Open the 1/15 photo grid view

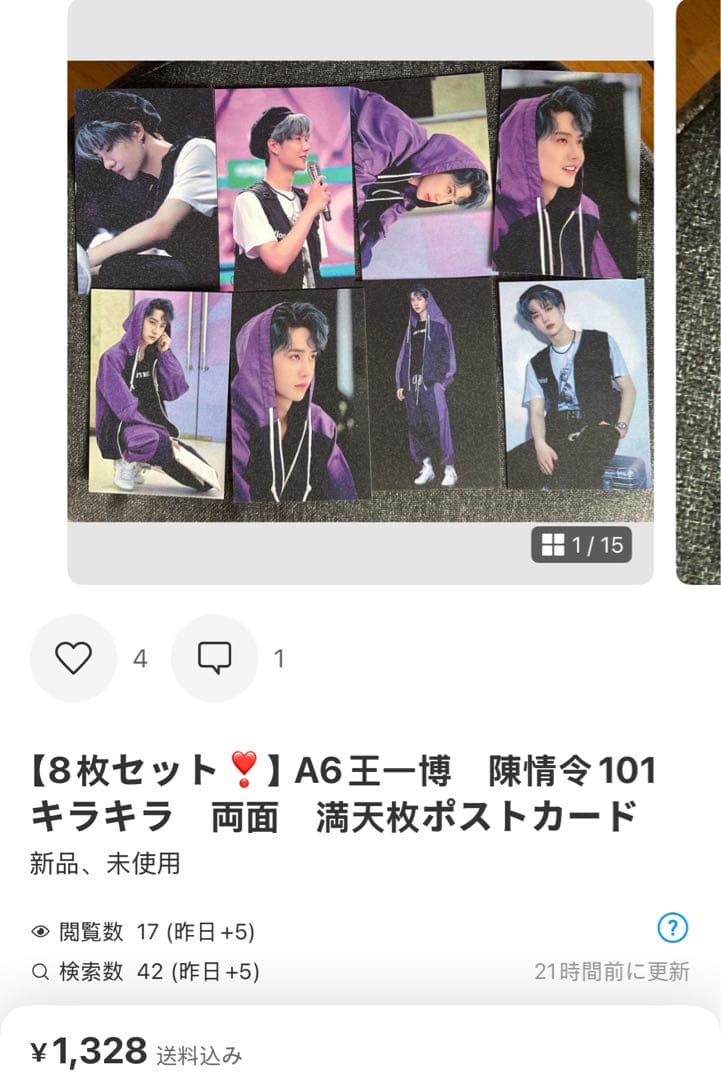[581, 545]
